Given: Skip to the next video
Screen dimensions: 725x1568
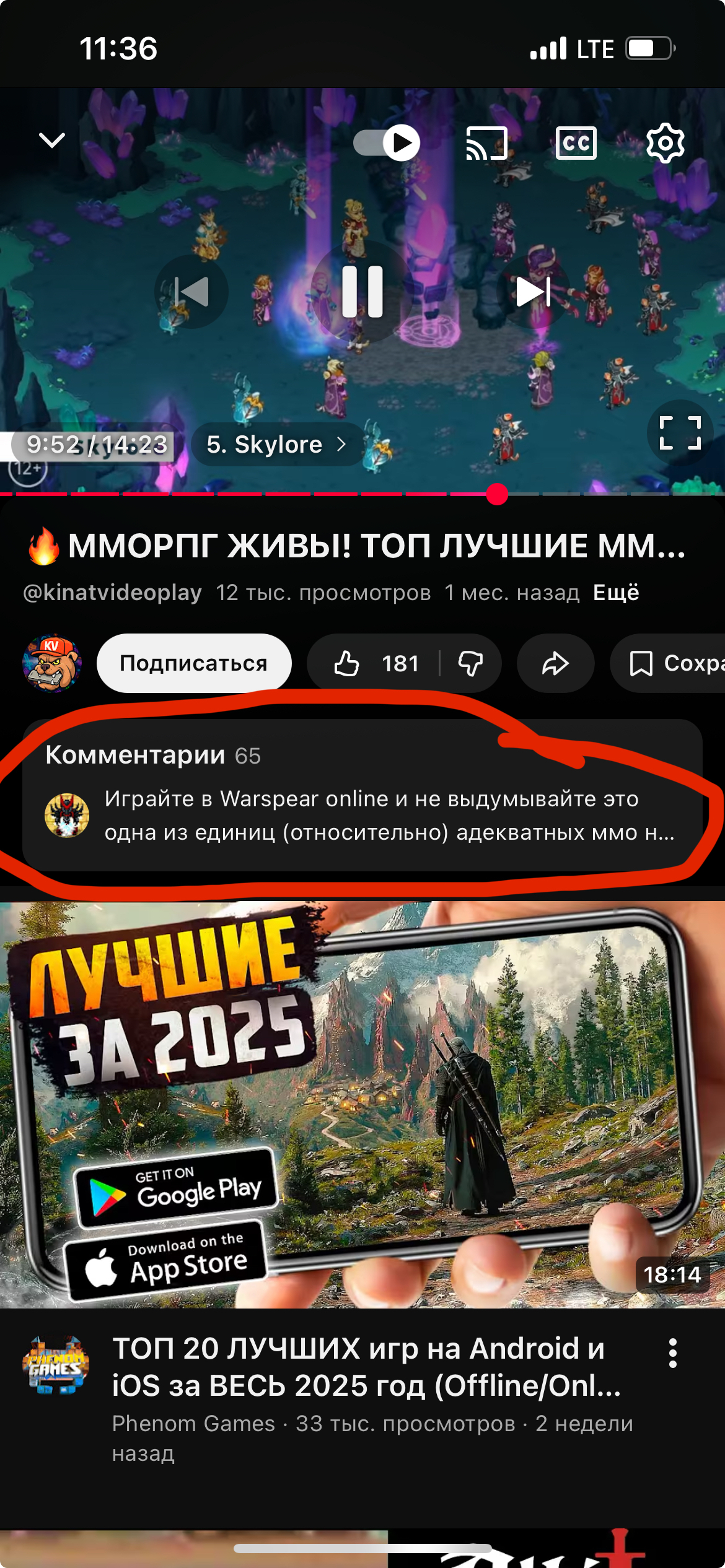Looking at the screenshot, I should pos(533,292).
